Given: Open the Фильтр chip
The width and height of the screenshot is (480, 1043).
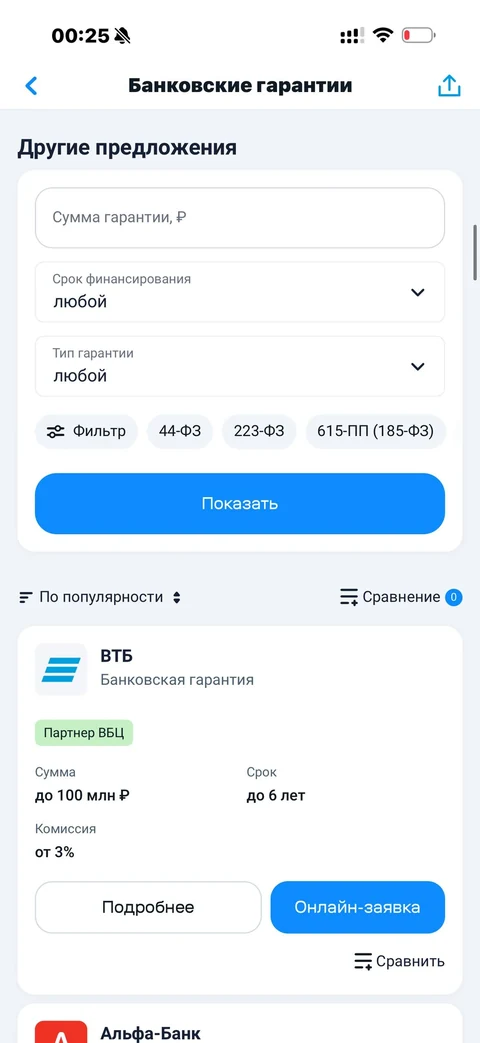Looking at the screenshot, I should pos(86,432).
